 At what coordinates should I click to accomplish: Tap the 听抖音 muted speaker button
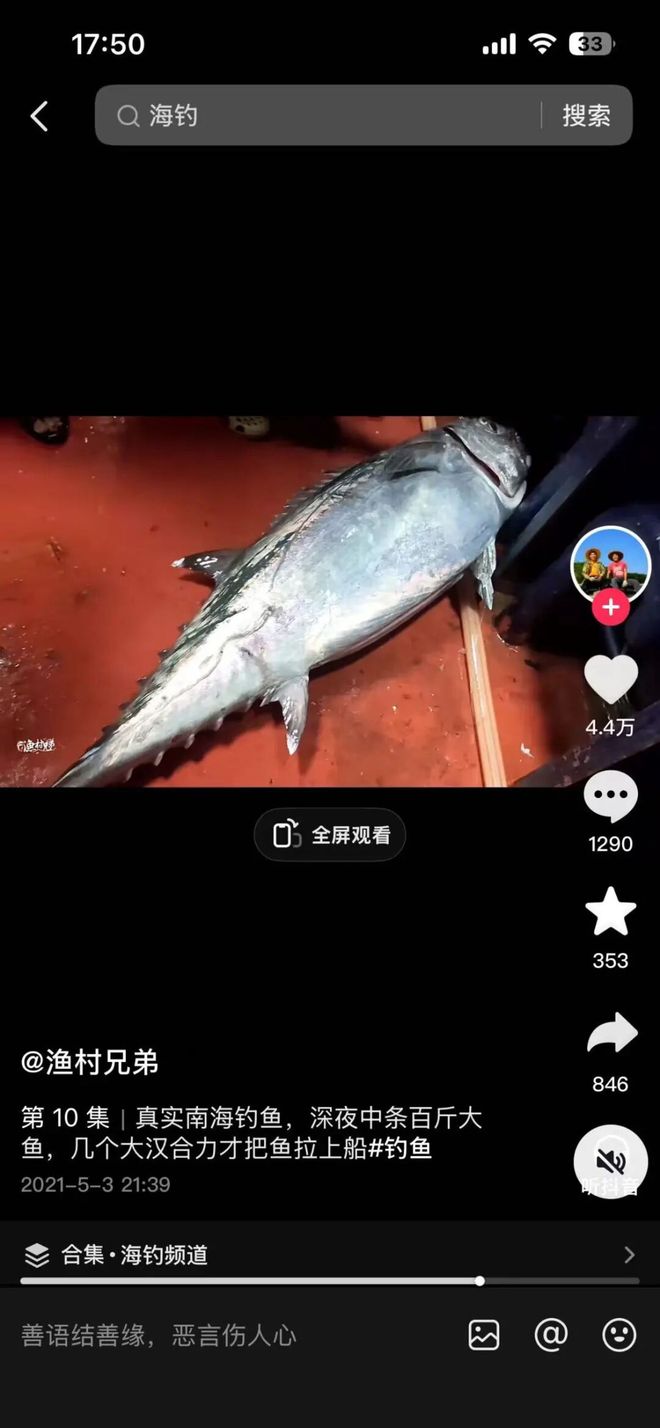pyautogui.click(x=611, y=1161)
